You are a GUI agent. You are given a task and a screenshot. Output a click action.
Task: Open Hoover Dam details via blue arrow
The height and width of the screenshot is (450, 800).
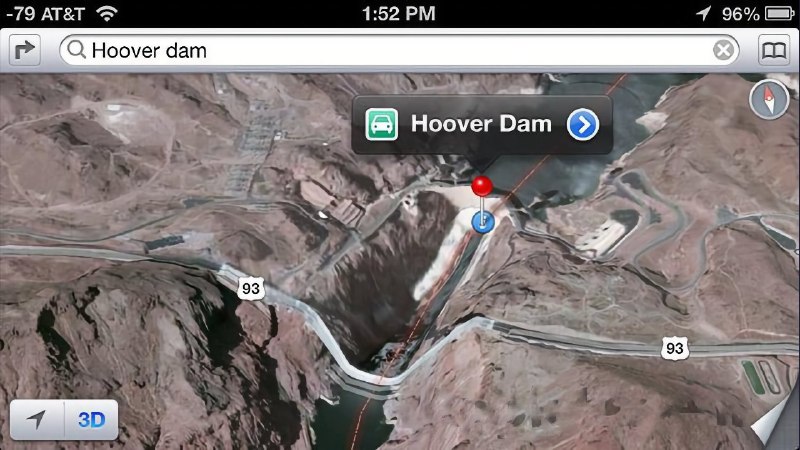583,125
